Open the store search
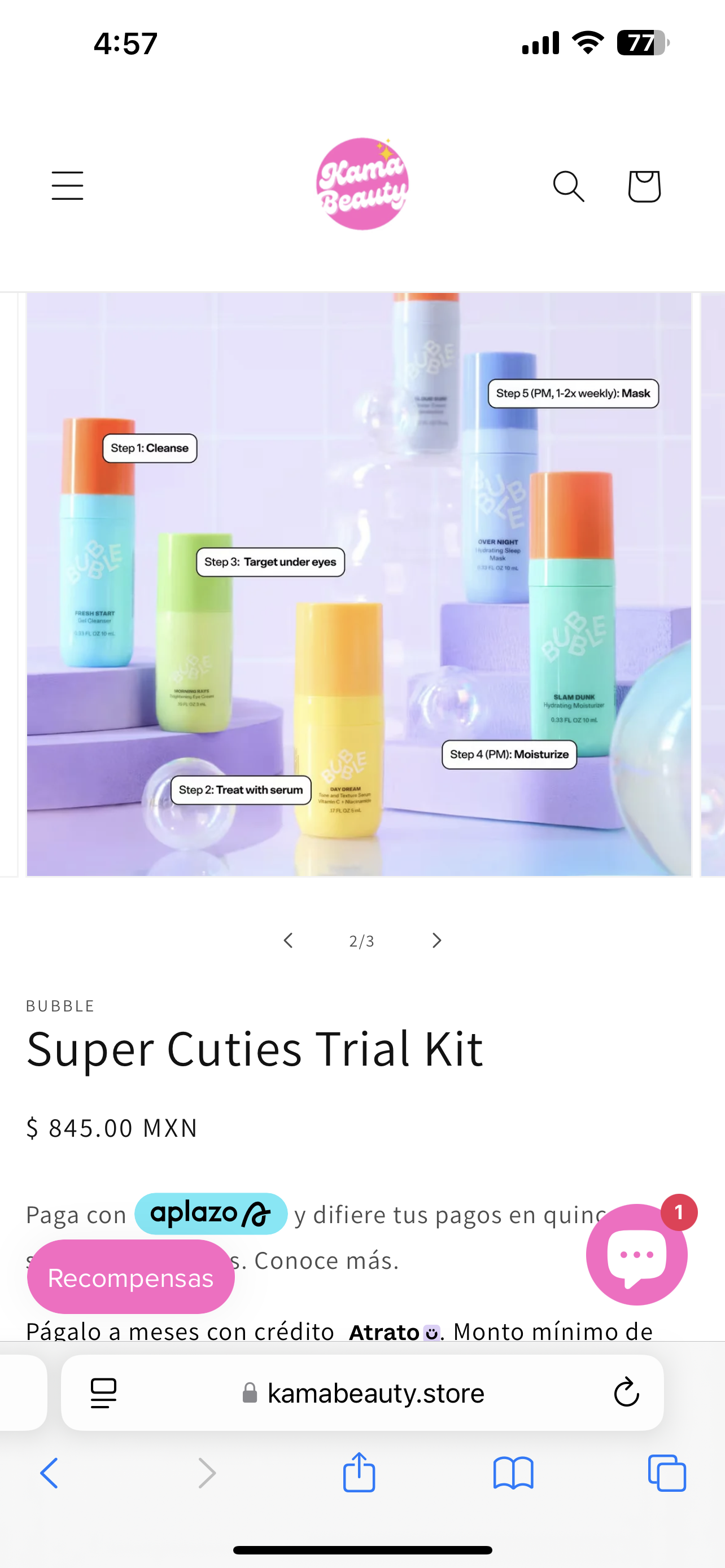Screen dimensions: 725x1568 tap(569, 186)
